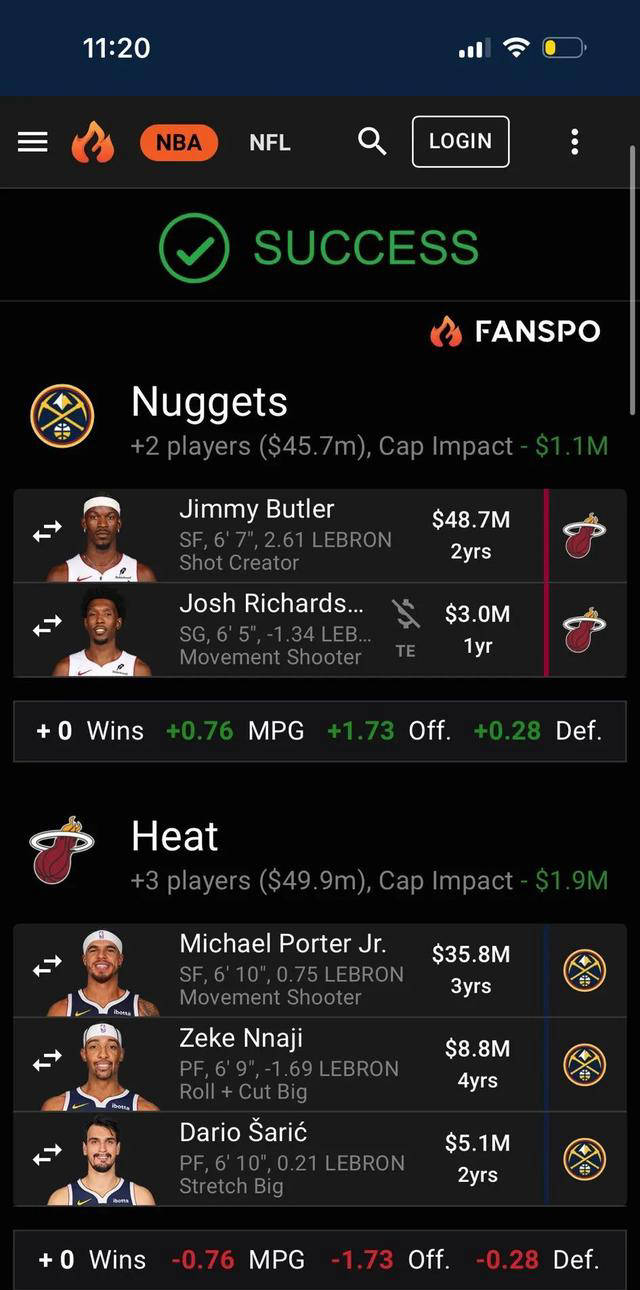Viewport: 640px width, 1290px height.
Task: Tap the swap arrows beside Jimmy Butler
Action: click(47, 535)
